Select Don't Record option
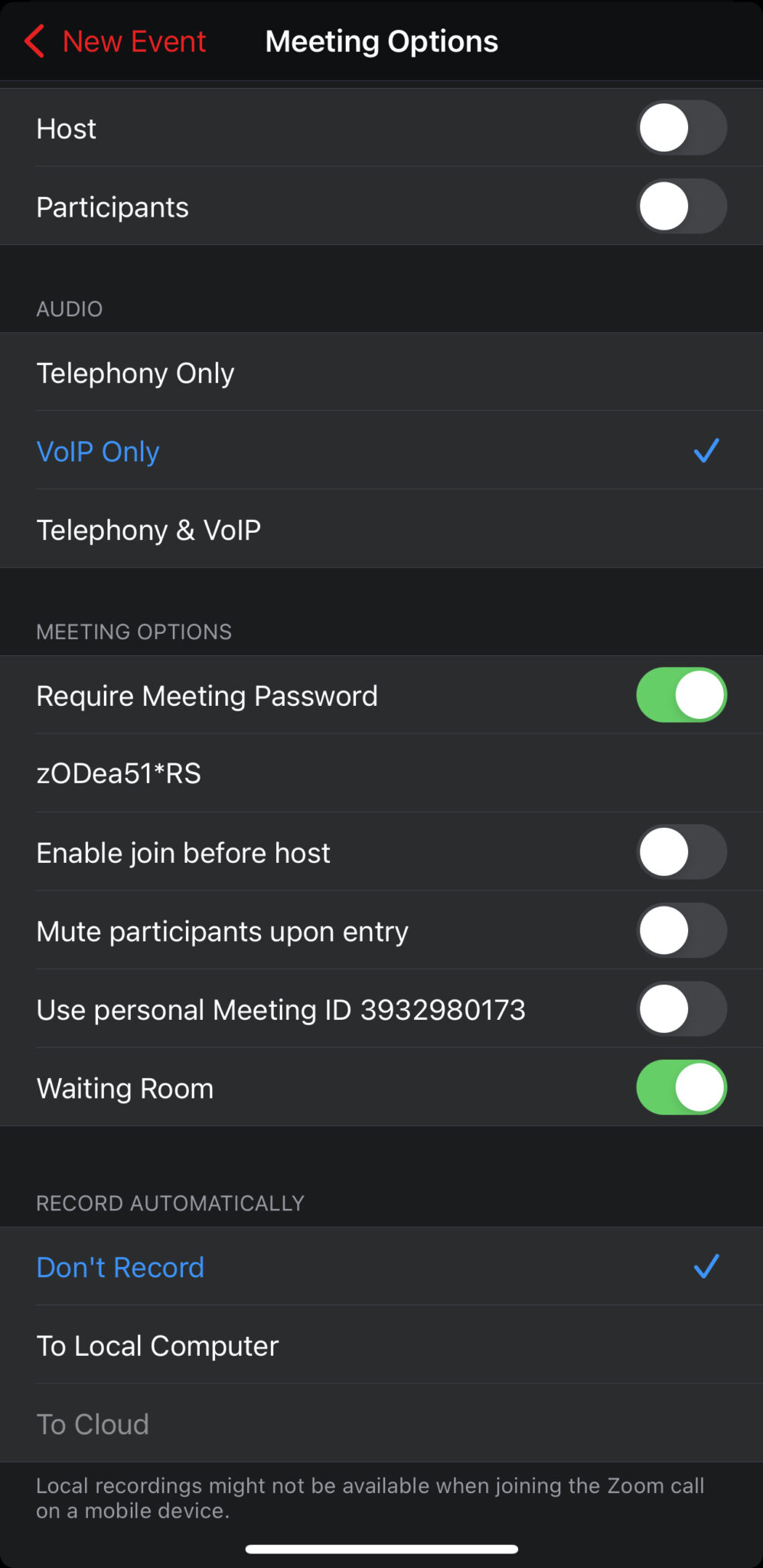 point(381,1267)
